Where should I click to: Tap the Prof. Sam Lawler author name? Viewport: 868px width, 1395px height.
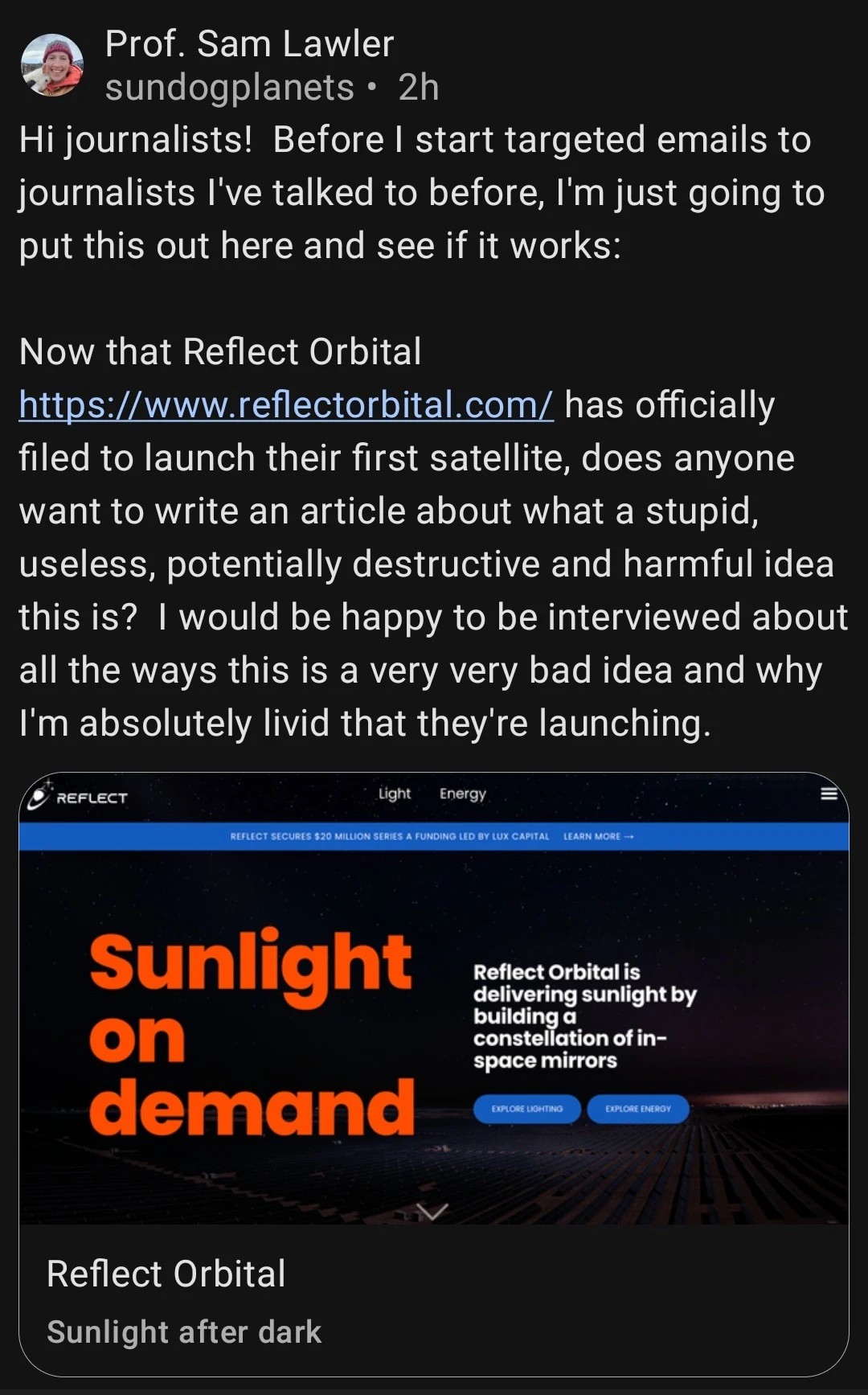(x=249, y=44)
